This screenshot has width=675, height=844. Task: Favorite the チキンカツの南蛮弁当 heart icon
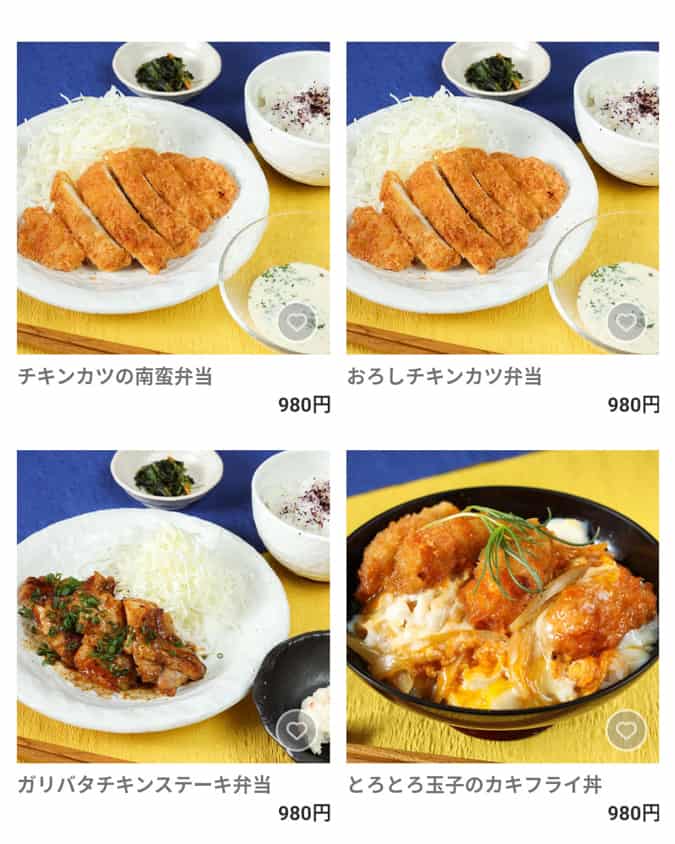pyautogui.click(x=297, y=322)
